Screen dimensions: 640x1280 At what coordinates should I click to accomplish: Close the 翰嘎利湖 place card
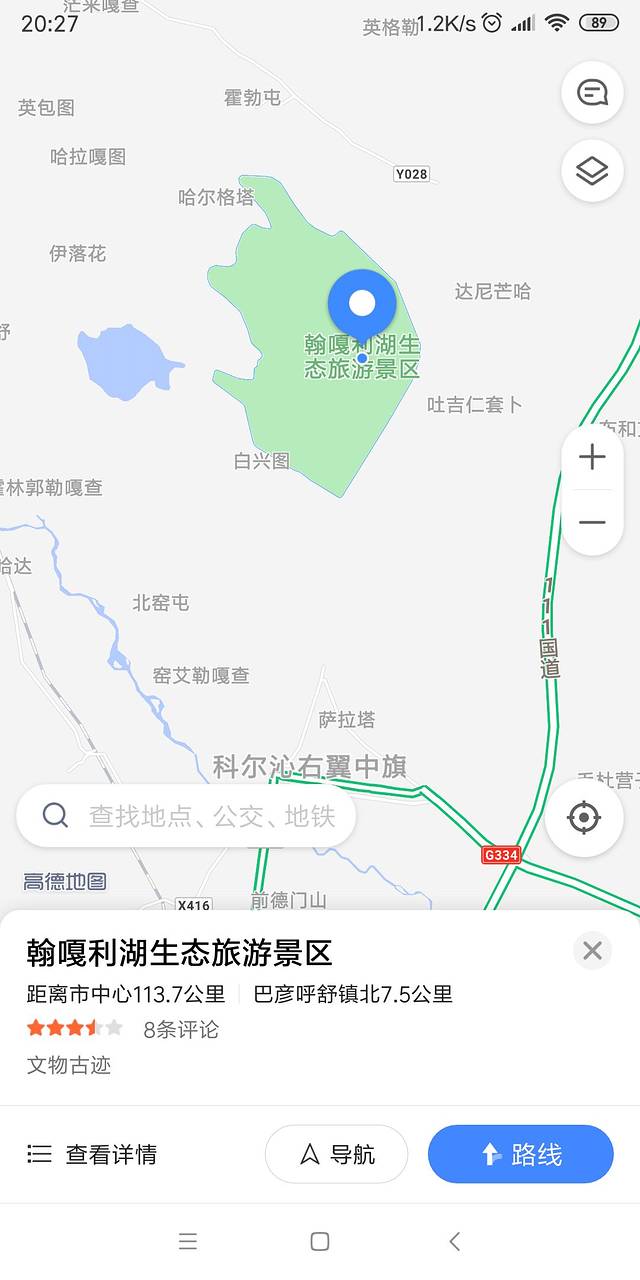pyautogui.click(x=592, y=951)
